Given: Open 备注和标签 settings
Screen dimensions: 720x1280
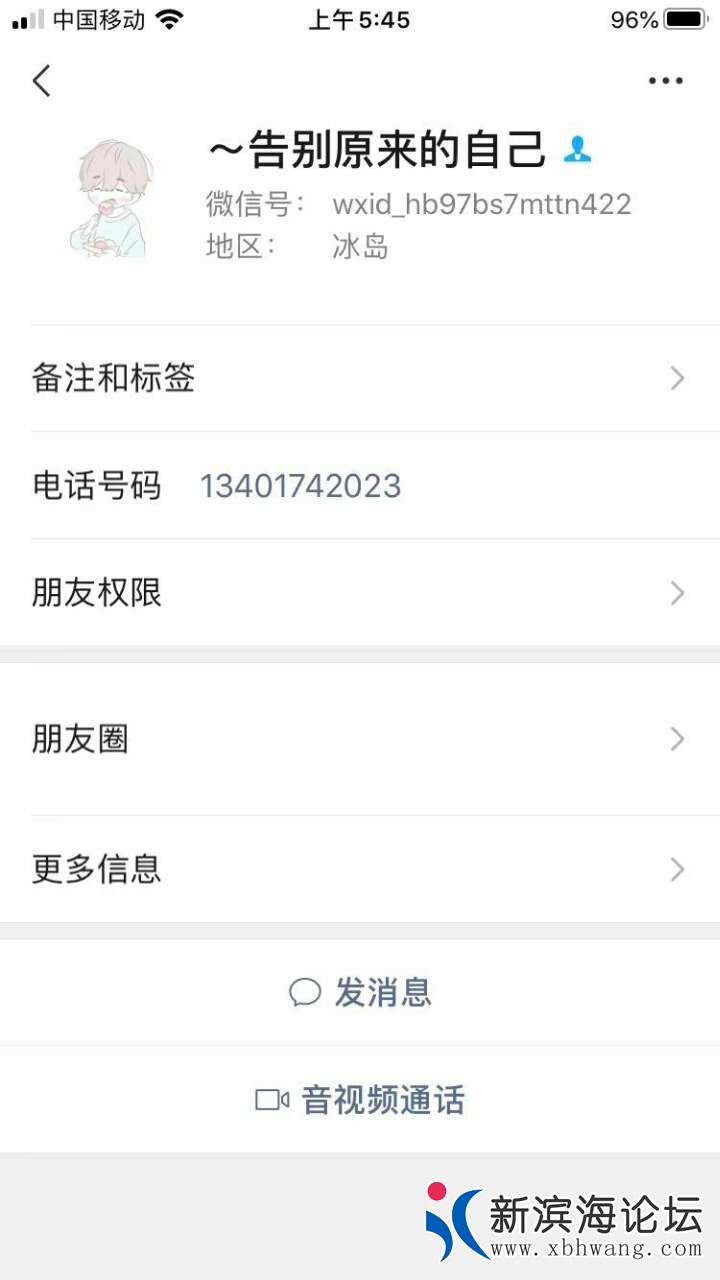Looking at the screenshot, I should 360,378.
